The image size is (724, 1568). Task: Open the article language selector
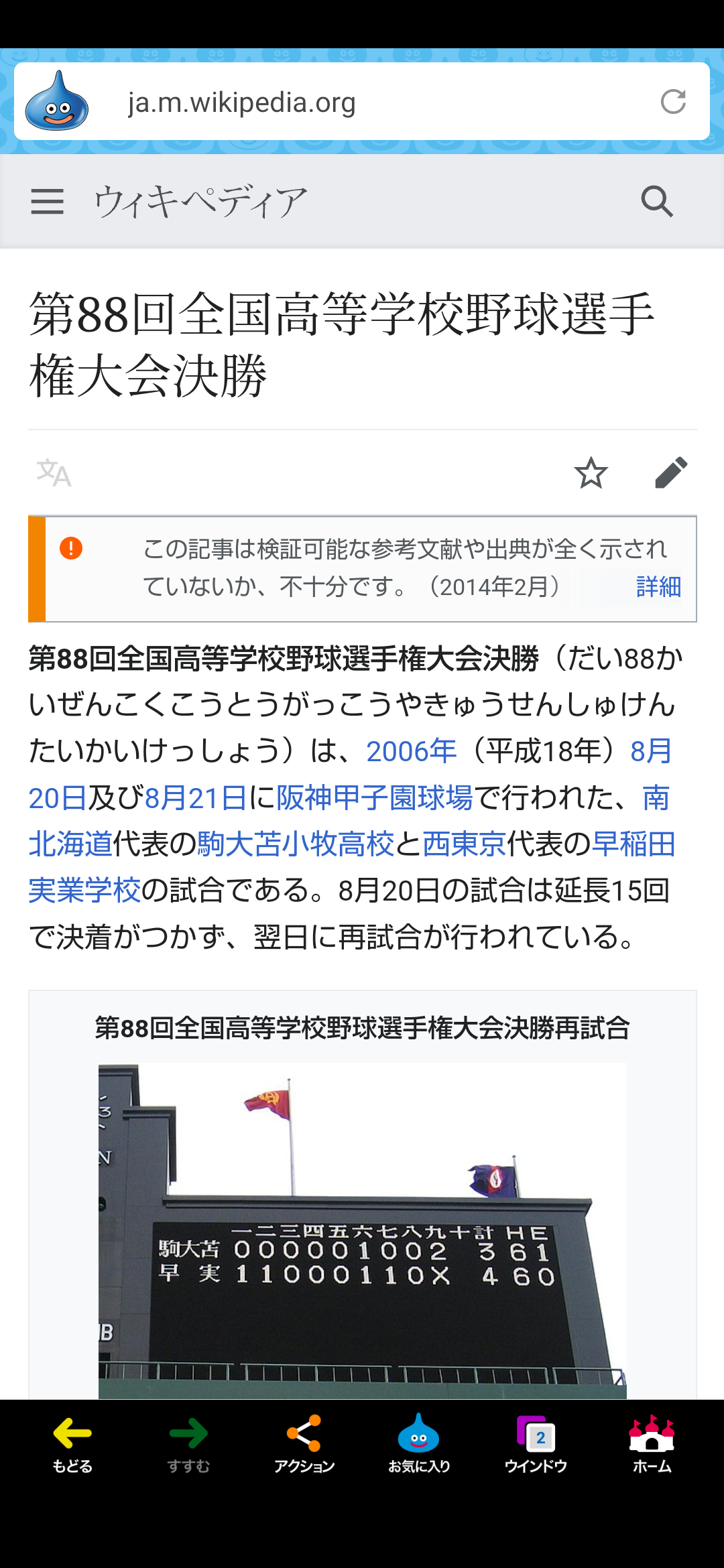(54, 473)
